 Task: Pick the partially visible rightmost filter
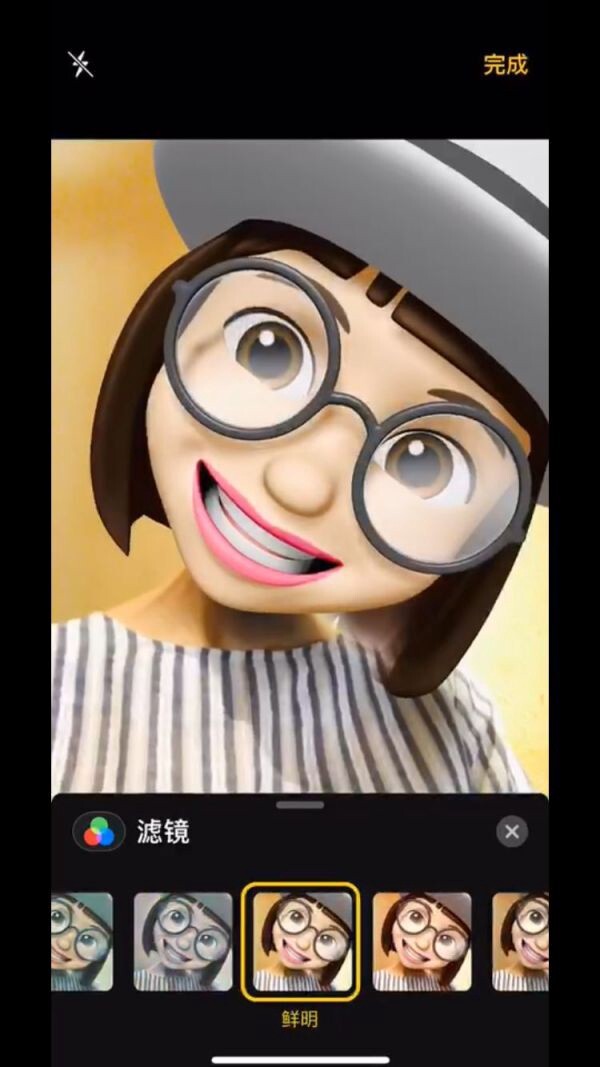(520, 941)
